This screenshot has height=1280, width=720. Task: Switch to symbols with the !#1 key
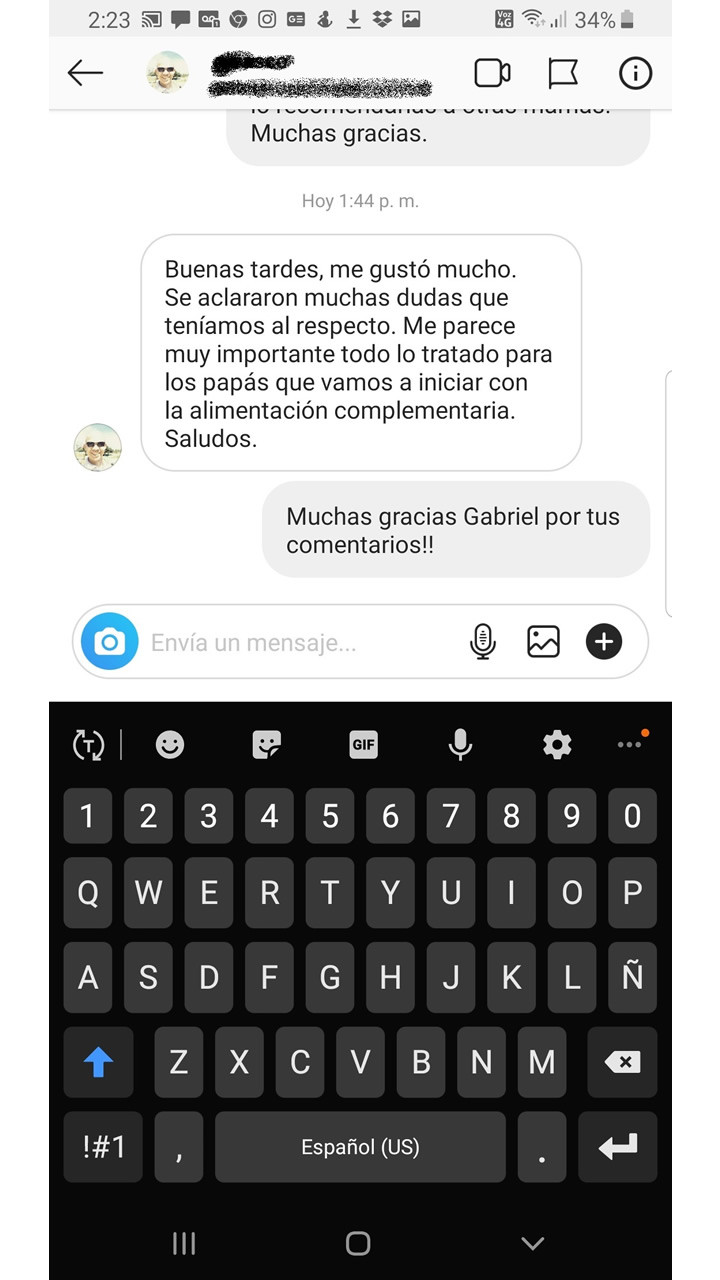point(101,1147)
